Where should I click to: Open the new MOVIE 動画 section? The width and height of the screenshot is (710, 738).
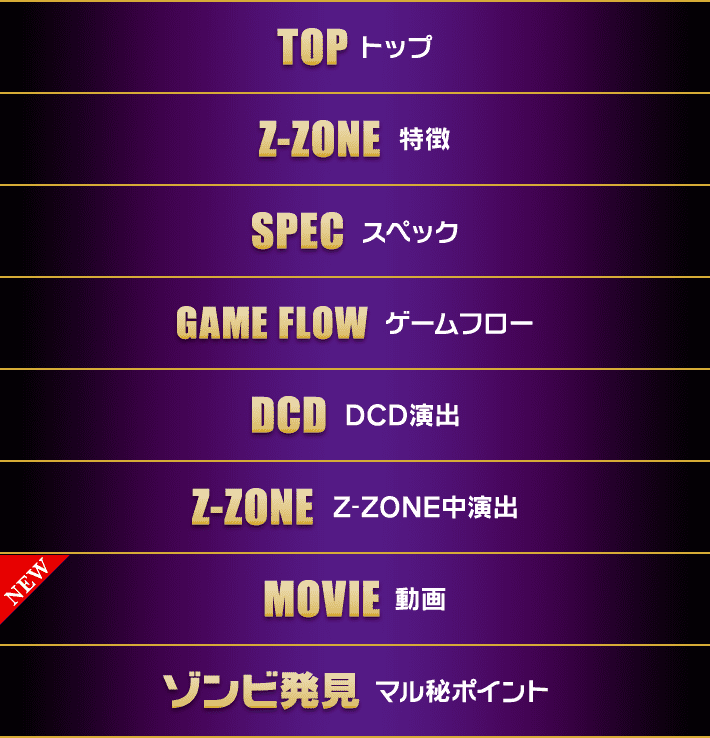pyautogui.click(x=355, y=599)
